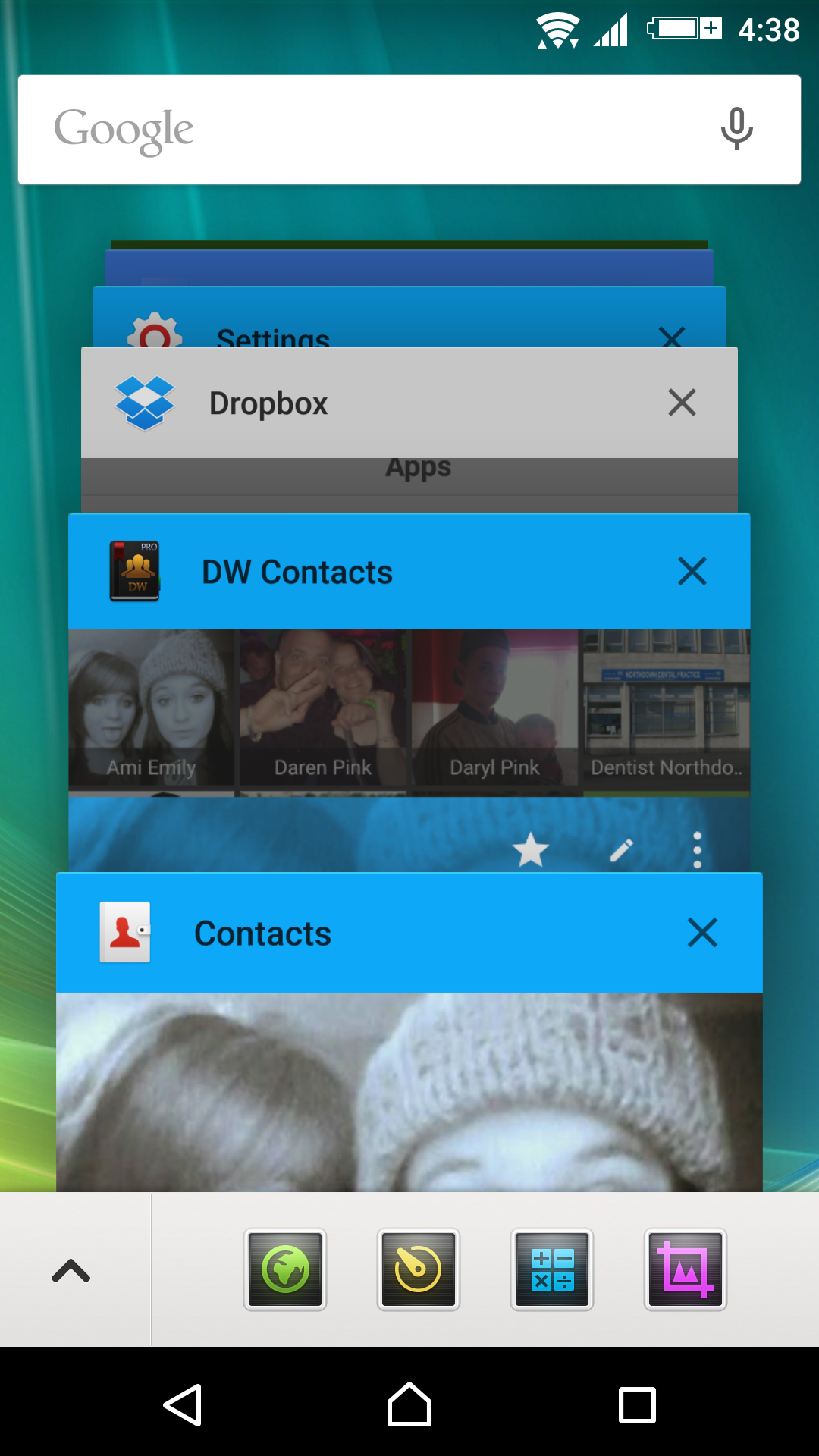Dismiss the Dropbox card
Screen dimensions: 819x1456
[x=682, y=402]
